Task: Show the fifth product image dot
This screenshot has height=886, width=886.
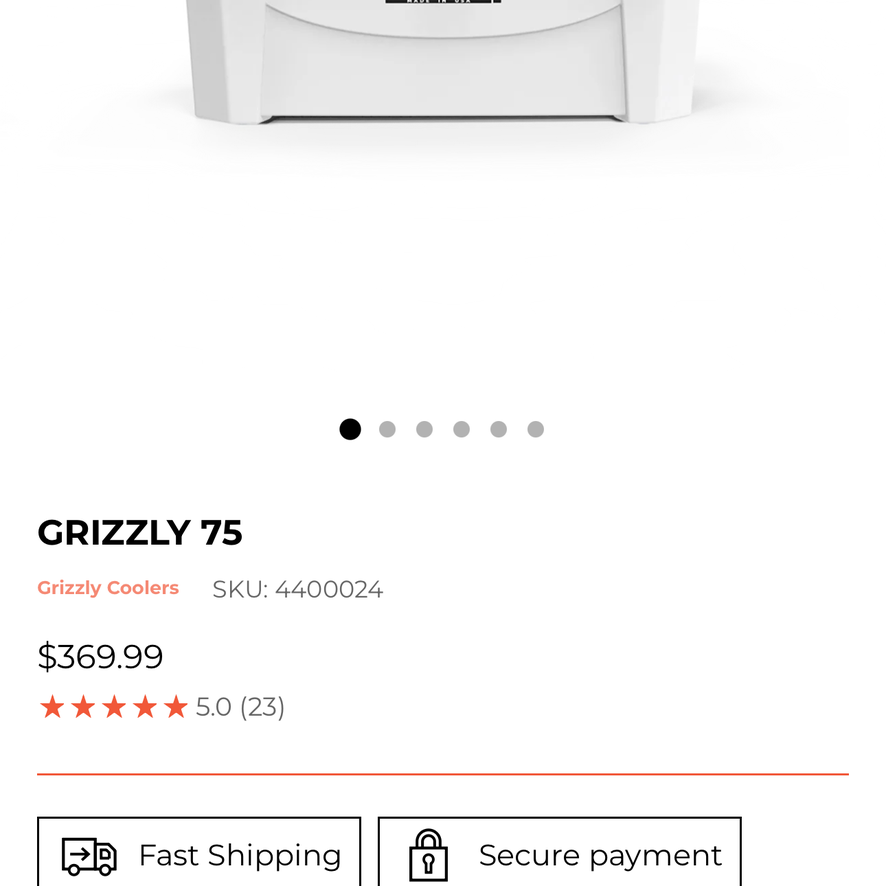Action: click(x=498, y=429)
